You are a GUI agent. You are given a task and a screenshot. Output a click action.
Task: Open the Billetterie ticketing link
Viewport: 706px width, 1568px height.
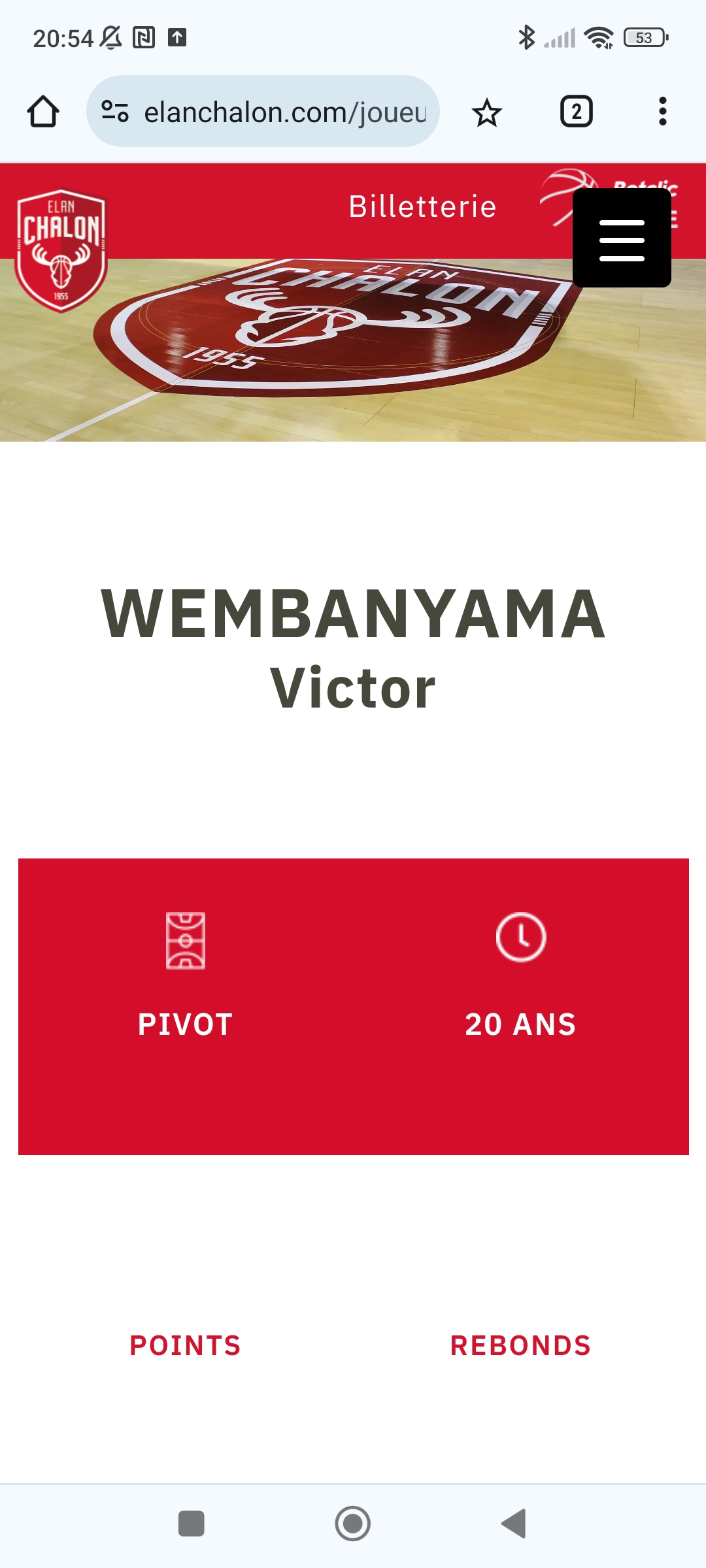[423, 206]
